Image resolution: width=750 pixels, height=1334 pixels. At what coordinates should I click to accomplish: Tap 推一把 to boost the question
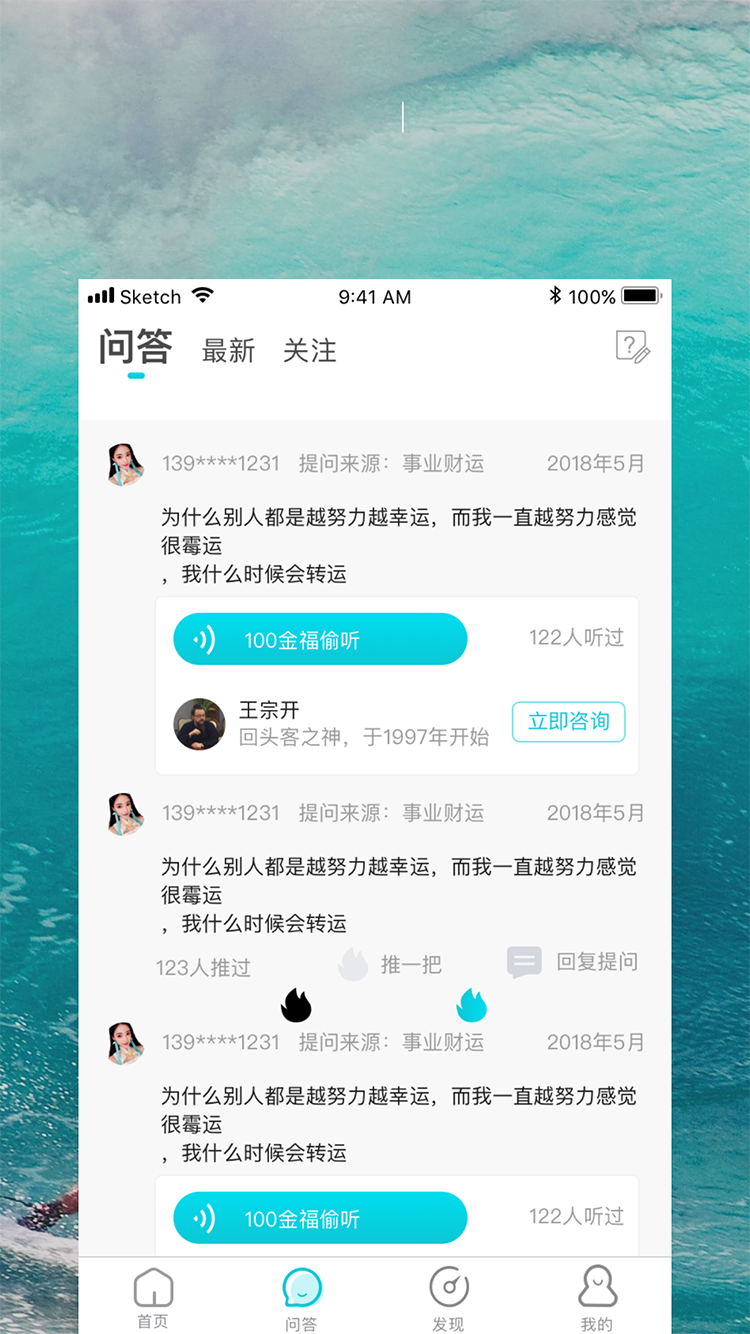pos(392,965)
